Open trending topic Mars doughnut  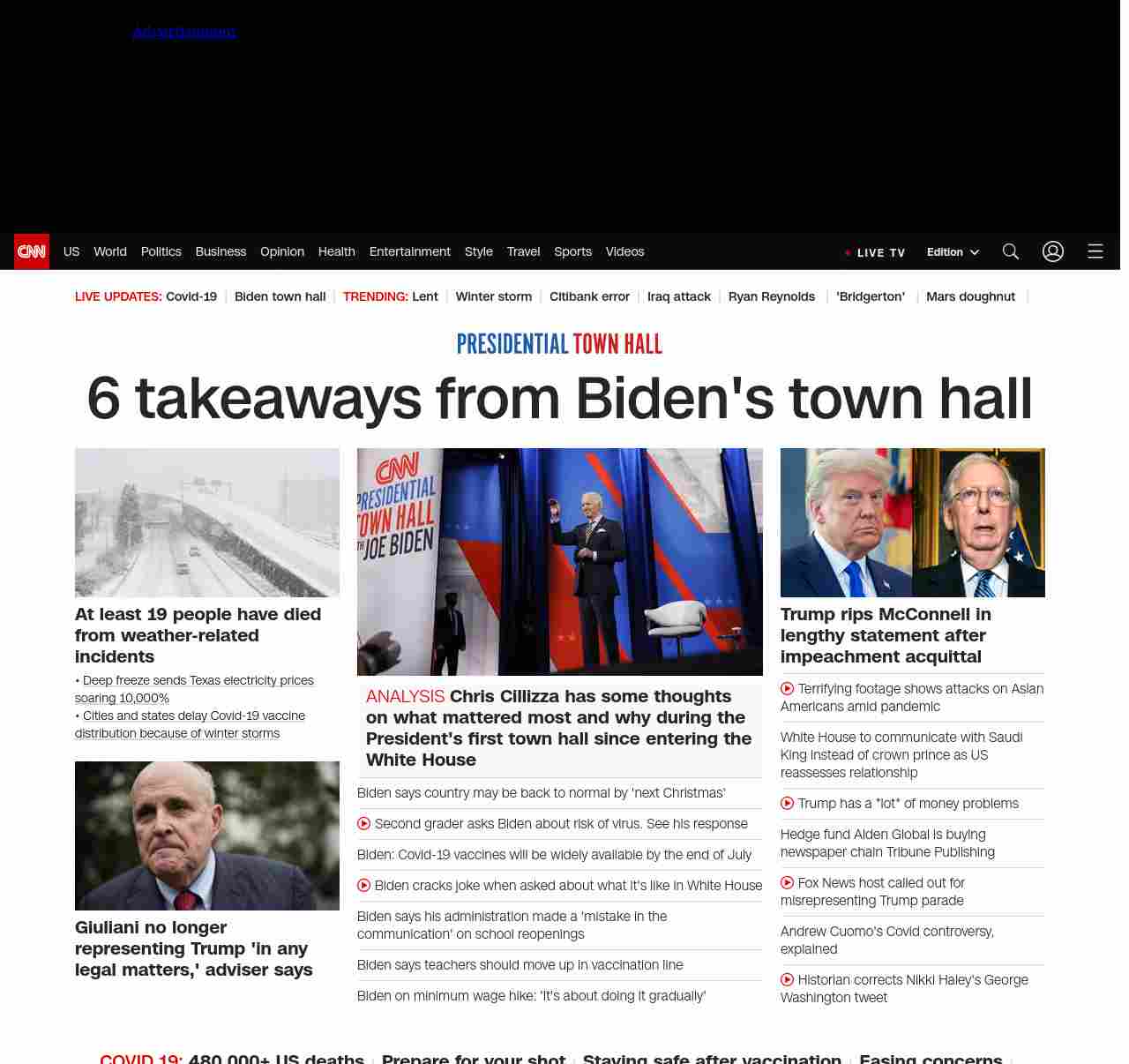[970, 296]
